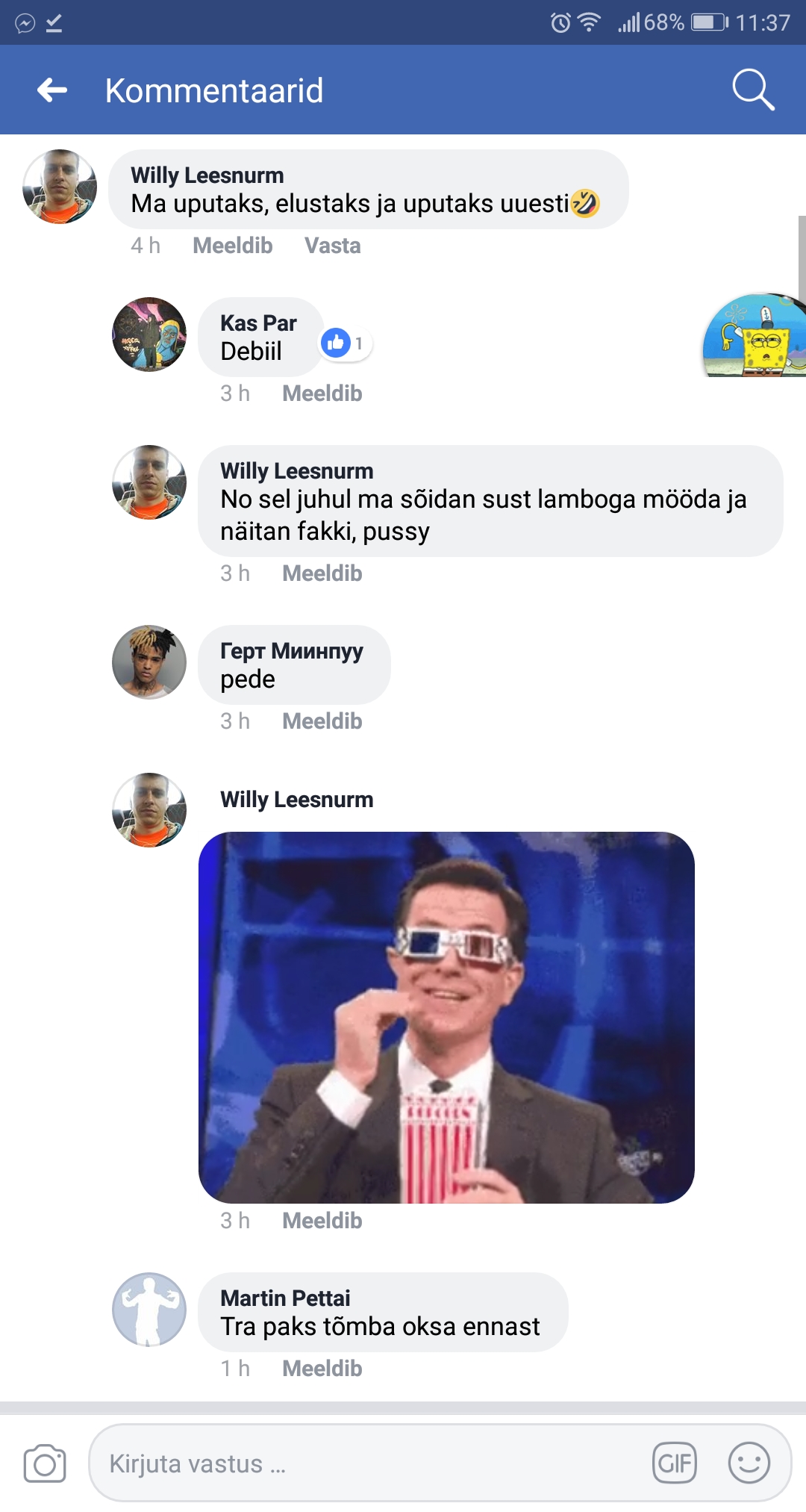Reply to top comment with Vasta
The height and width of the screenshot is (1512, 806).
333,246
